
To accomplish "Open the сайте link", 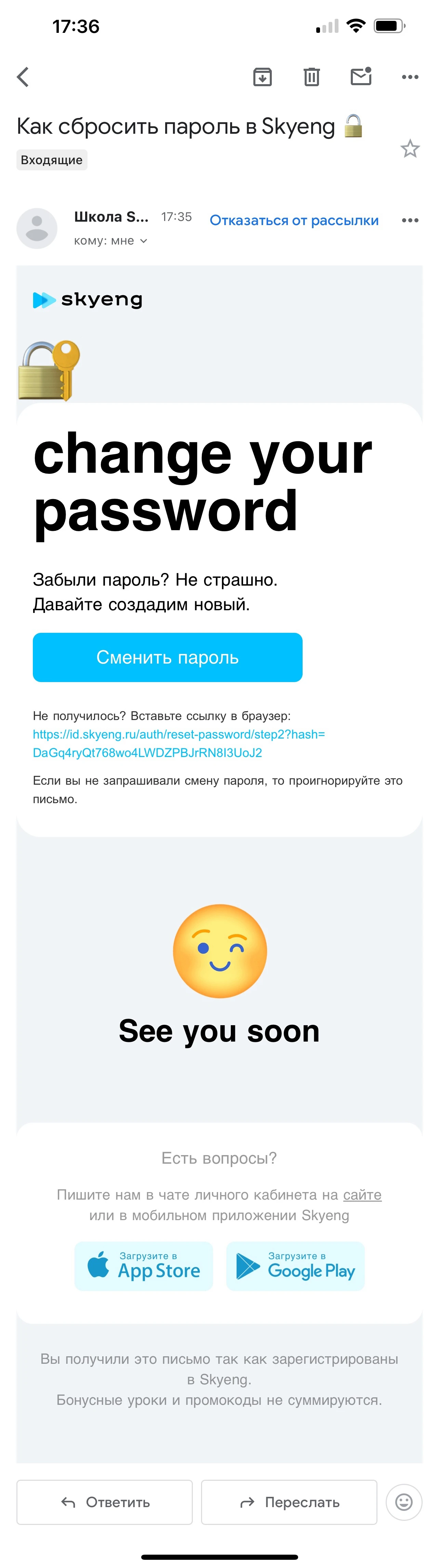I will [362, 1195].
